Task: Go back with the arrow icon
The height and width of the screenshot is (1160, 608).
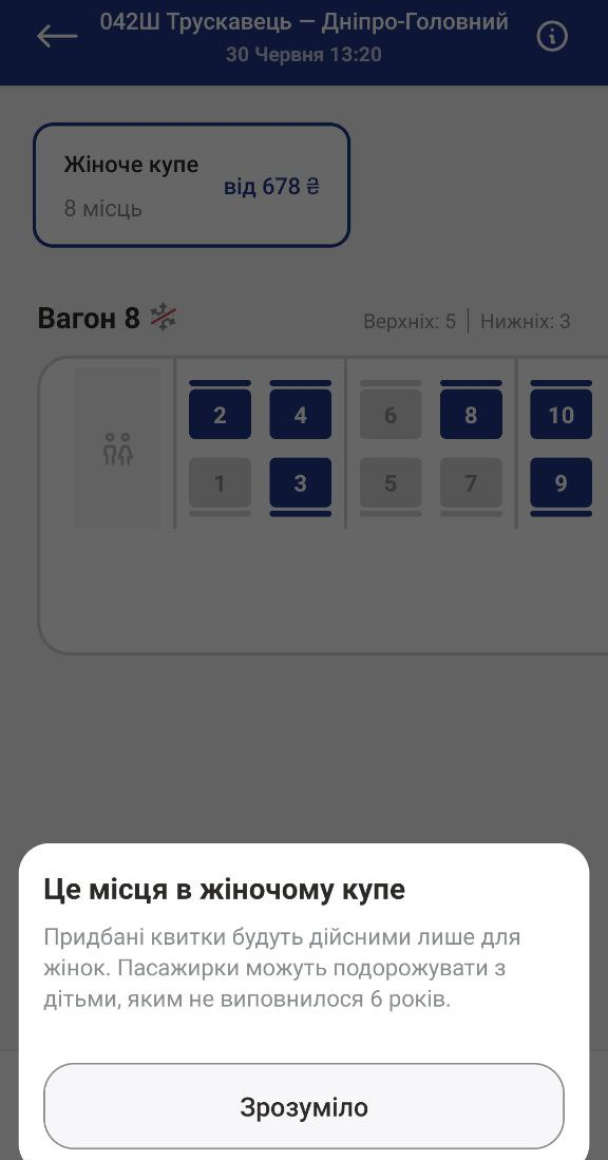Action: (x=57, y=36)
